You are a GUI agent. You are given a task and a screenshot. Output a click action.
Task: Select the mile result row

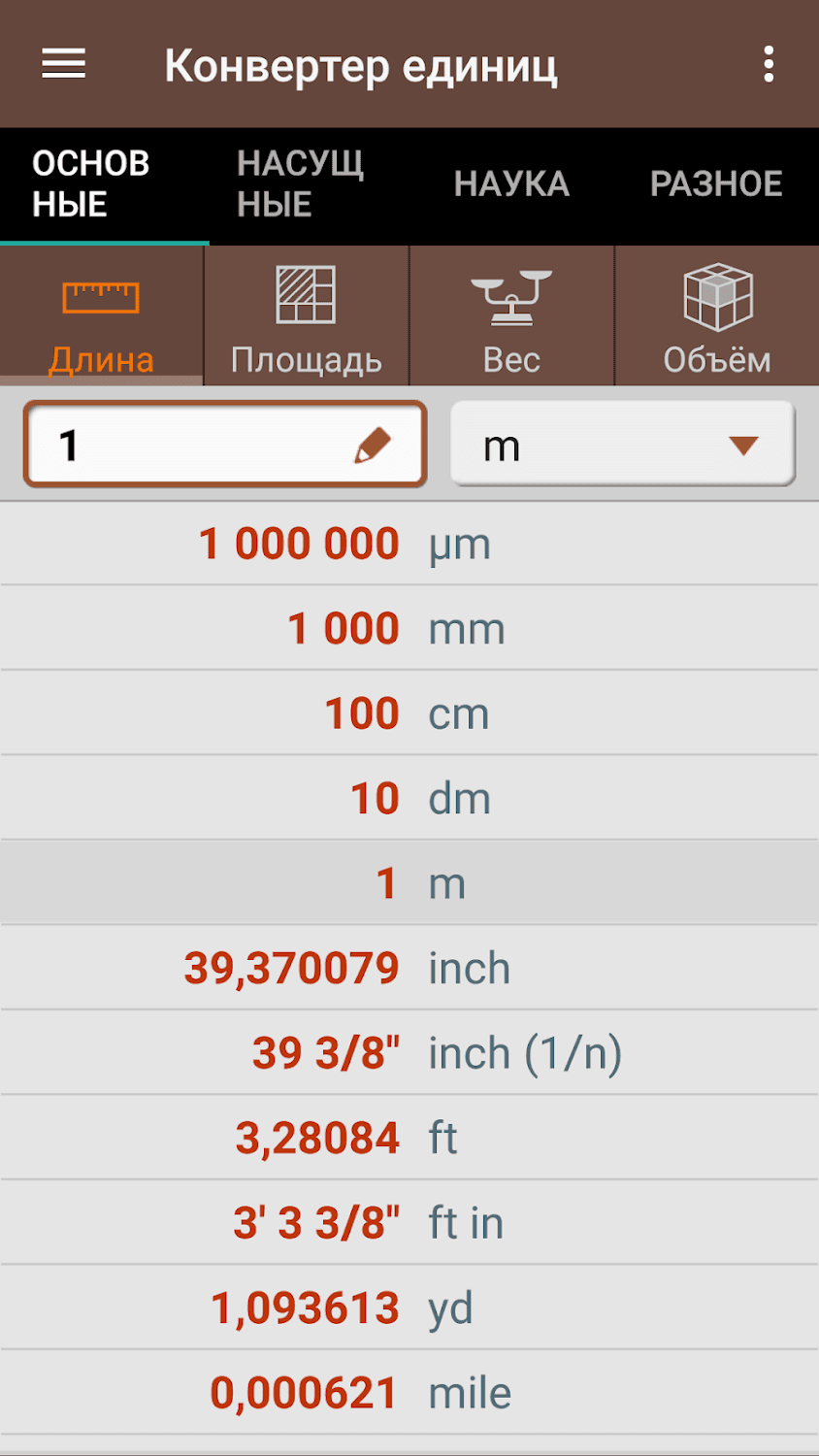point(409,1393)
